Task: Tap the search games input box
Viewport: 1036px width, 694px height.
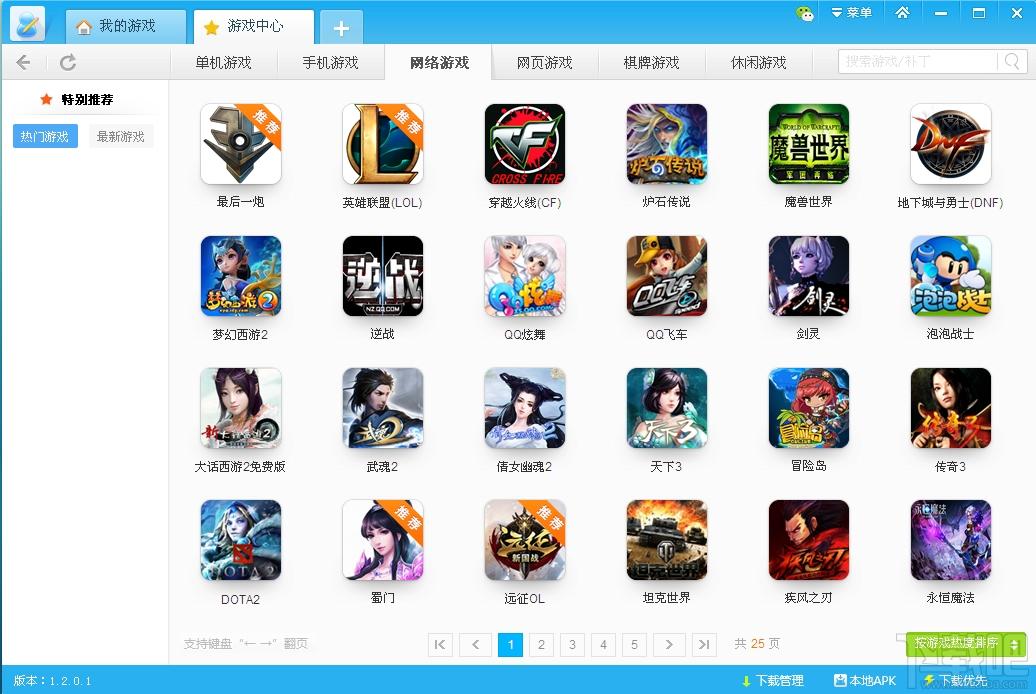Action: [x=920, y=62]
